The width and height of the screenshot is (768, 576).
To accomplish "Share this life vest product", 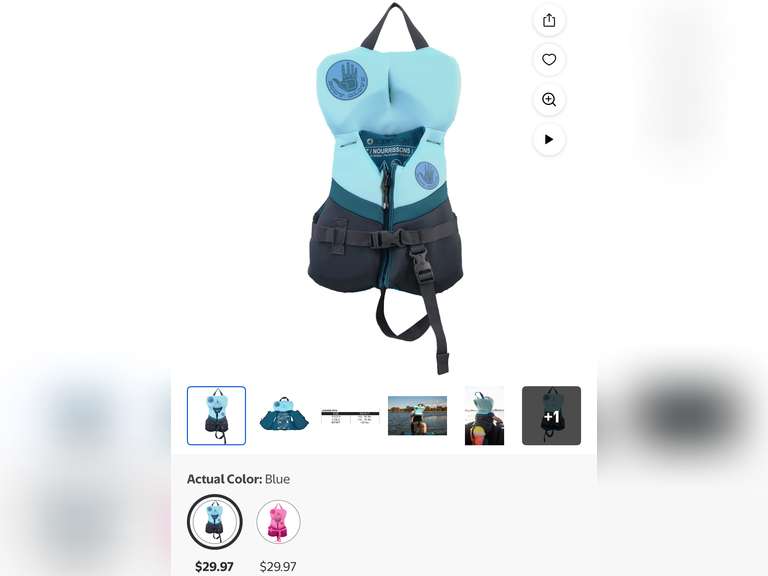I will point(549,20).
